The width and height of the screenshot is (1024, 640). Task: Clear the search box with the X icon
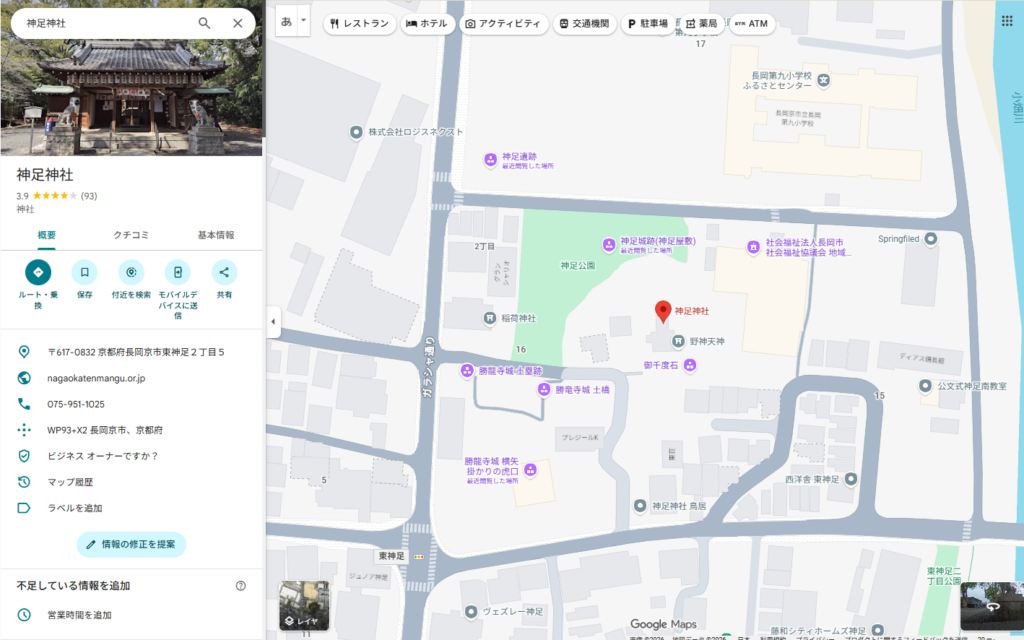[238, 24]
